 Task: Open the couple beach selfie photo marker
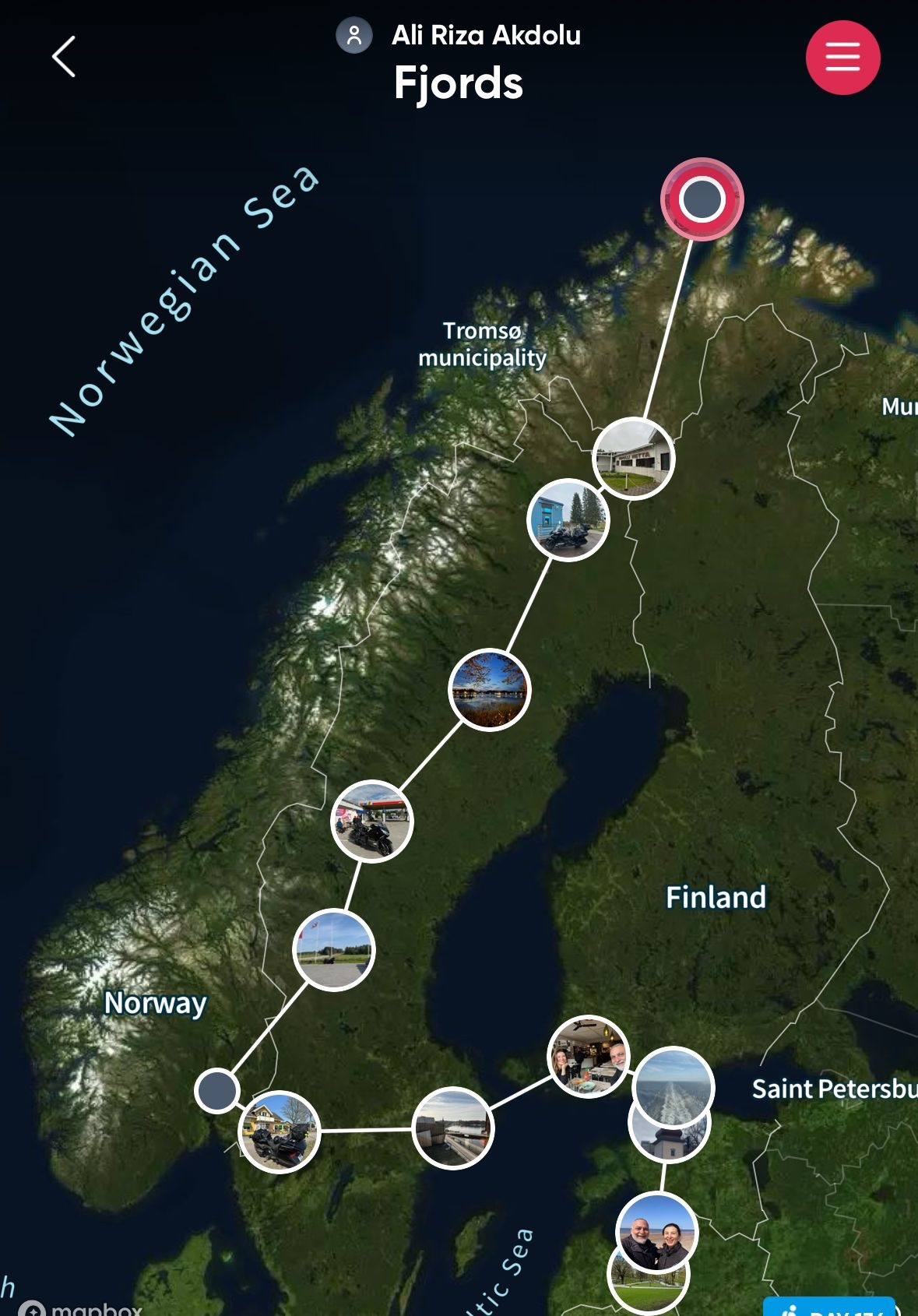[x=656, y=1230]
